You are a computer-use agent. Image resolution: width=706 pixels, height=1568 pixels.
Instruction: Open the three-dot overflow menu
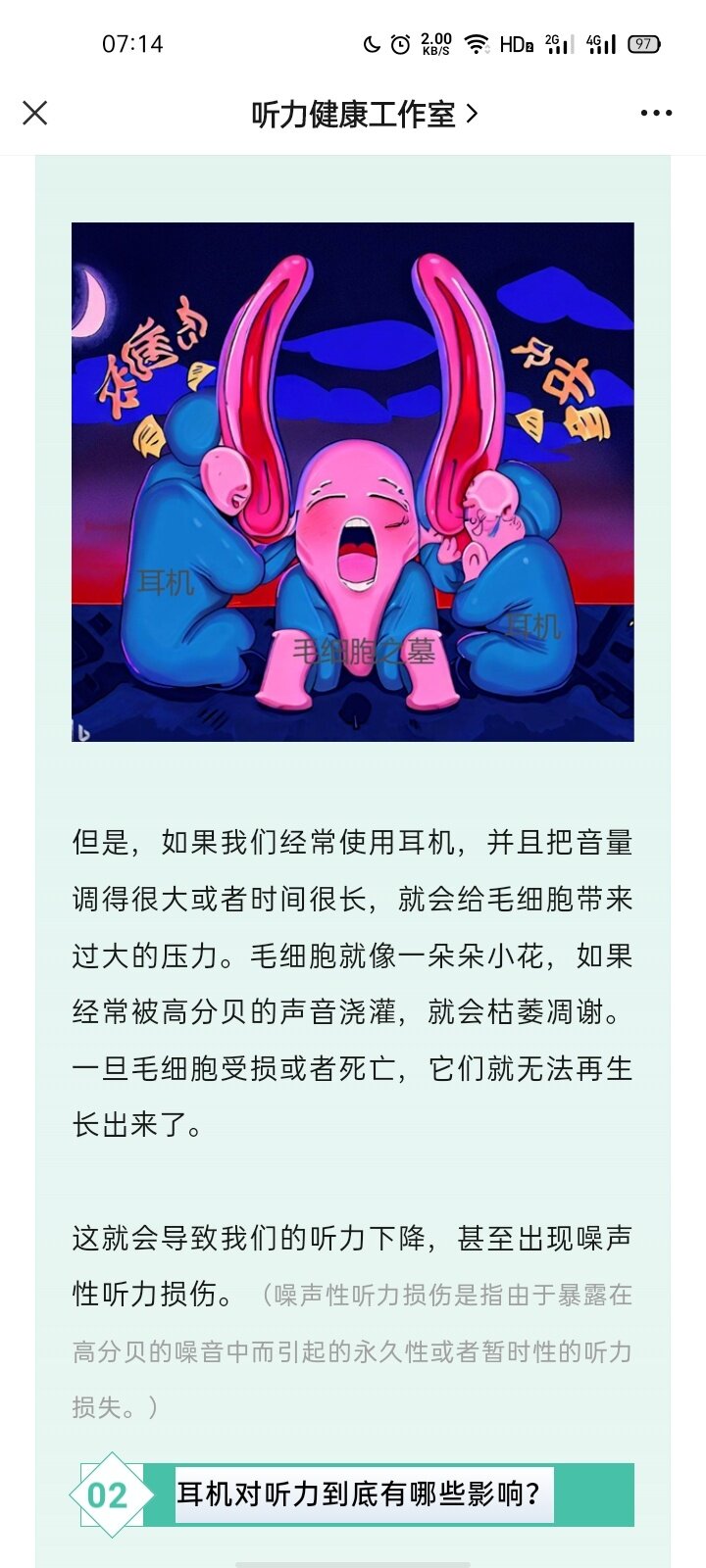tap(656, 114)
